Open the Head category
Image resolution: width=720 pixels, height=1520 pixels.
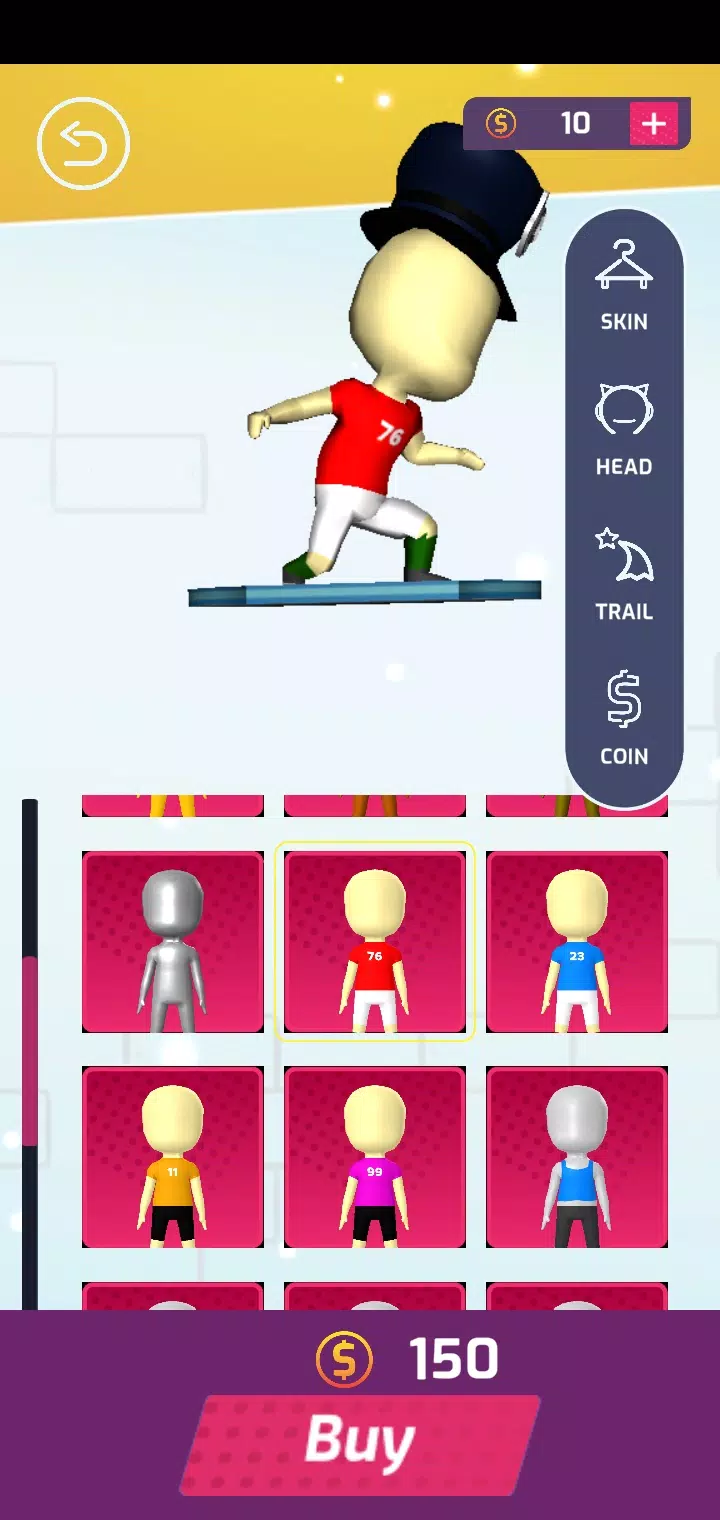click(624, 430)
